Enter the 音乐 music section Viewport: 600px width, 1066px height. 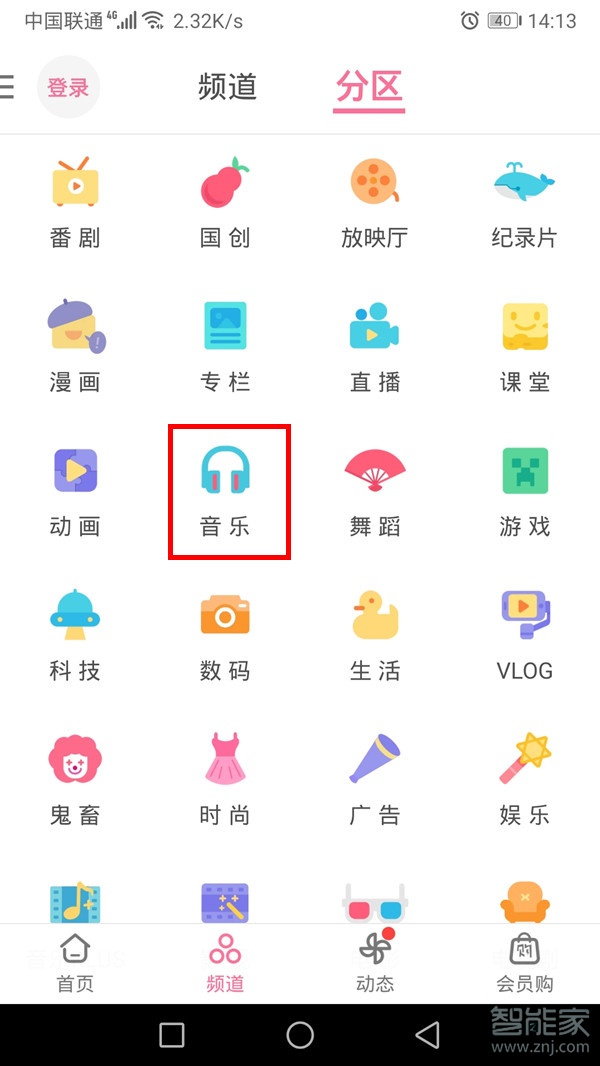pos(226,491)
